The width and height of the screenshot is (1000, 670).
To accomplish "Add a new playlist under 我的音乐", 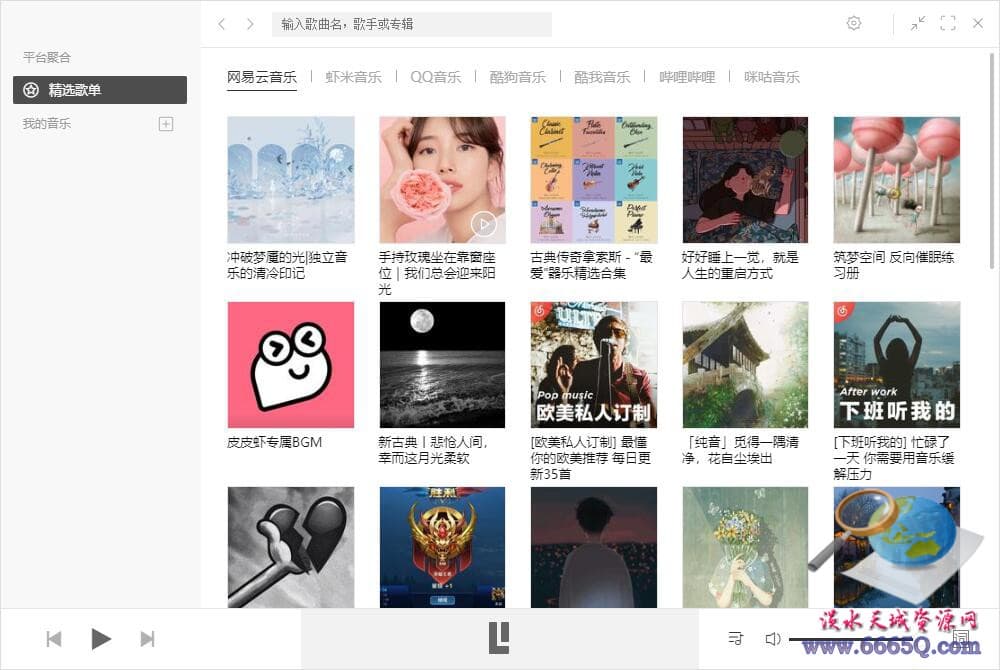I will (167, 124).
